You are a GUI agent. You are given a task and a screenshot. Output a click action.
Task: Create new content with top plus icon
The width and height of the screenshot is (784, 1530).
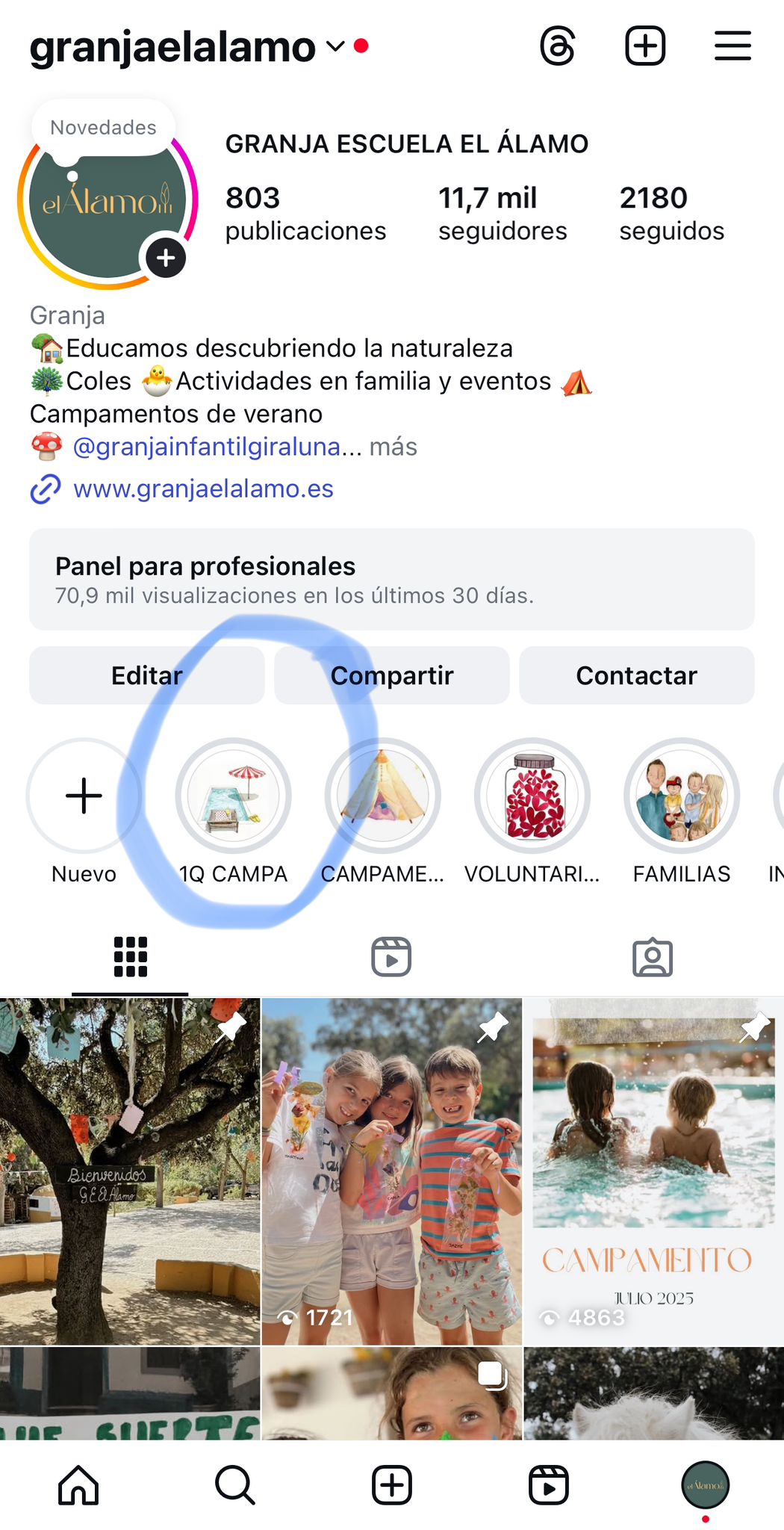644,46
